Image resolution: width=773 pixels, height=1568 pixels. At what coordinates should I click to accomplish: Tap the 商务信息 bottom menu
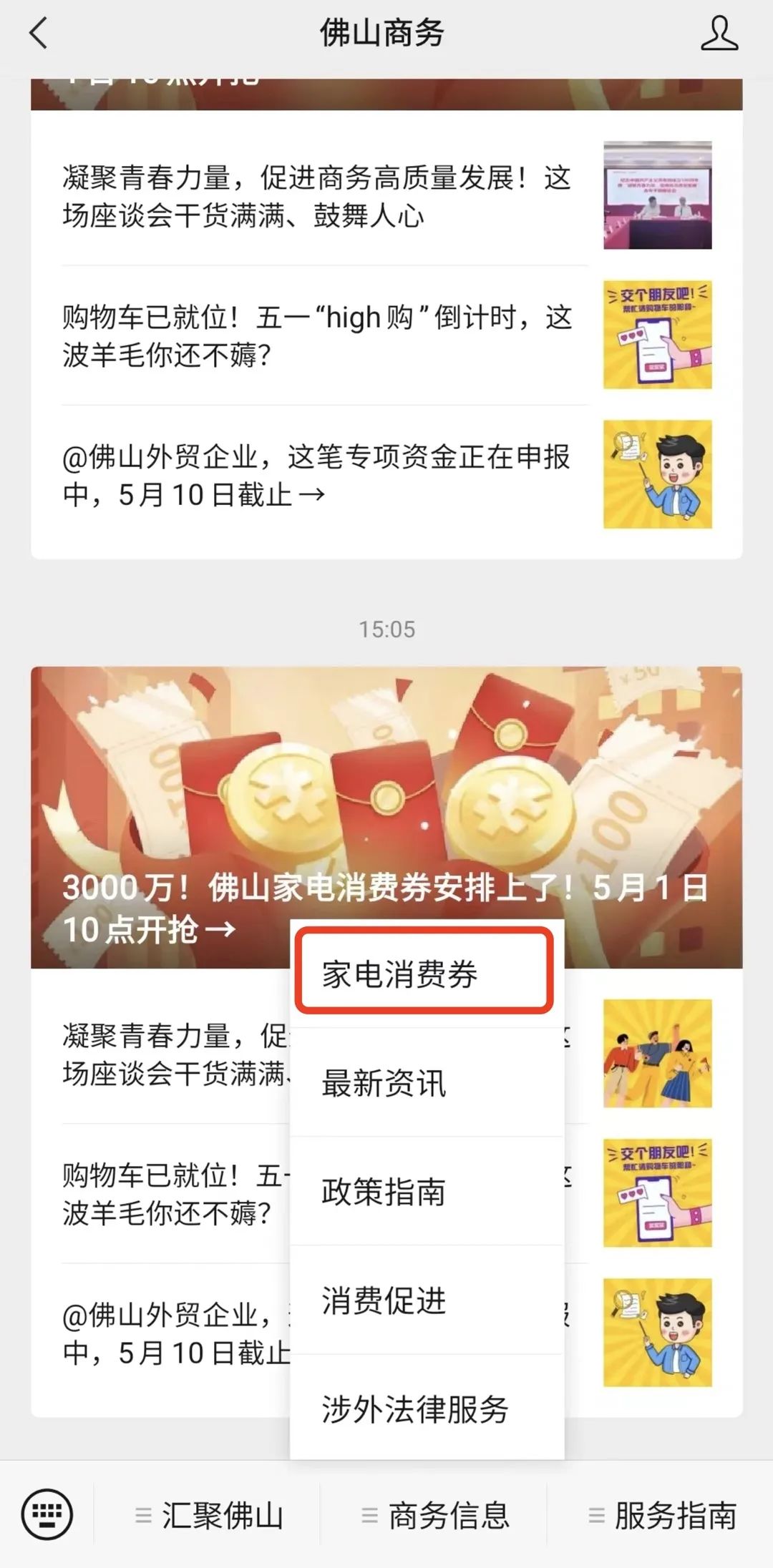pos(435,1515)
